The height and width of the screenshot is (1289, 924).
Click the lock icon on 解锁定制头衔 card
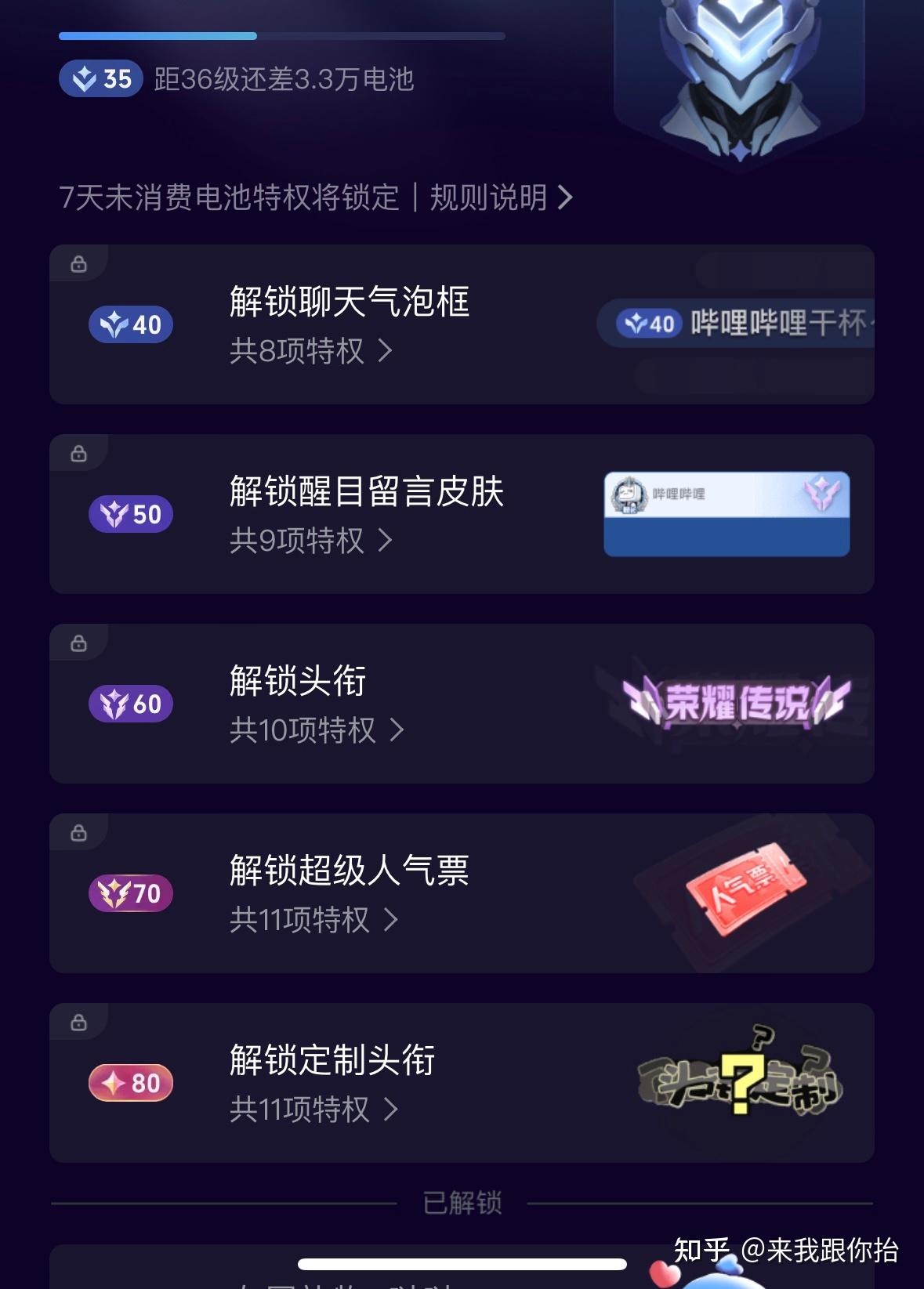point(78,1022)
